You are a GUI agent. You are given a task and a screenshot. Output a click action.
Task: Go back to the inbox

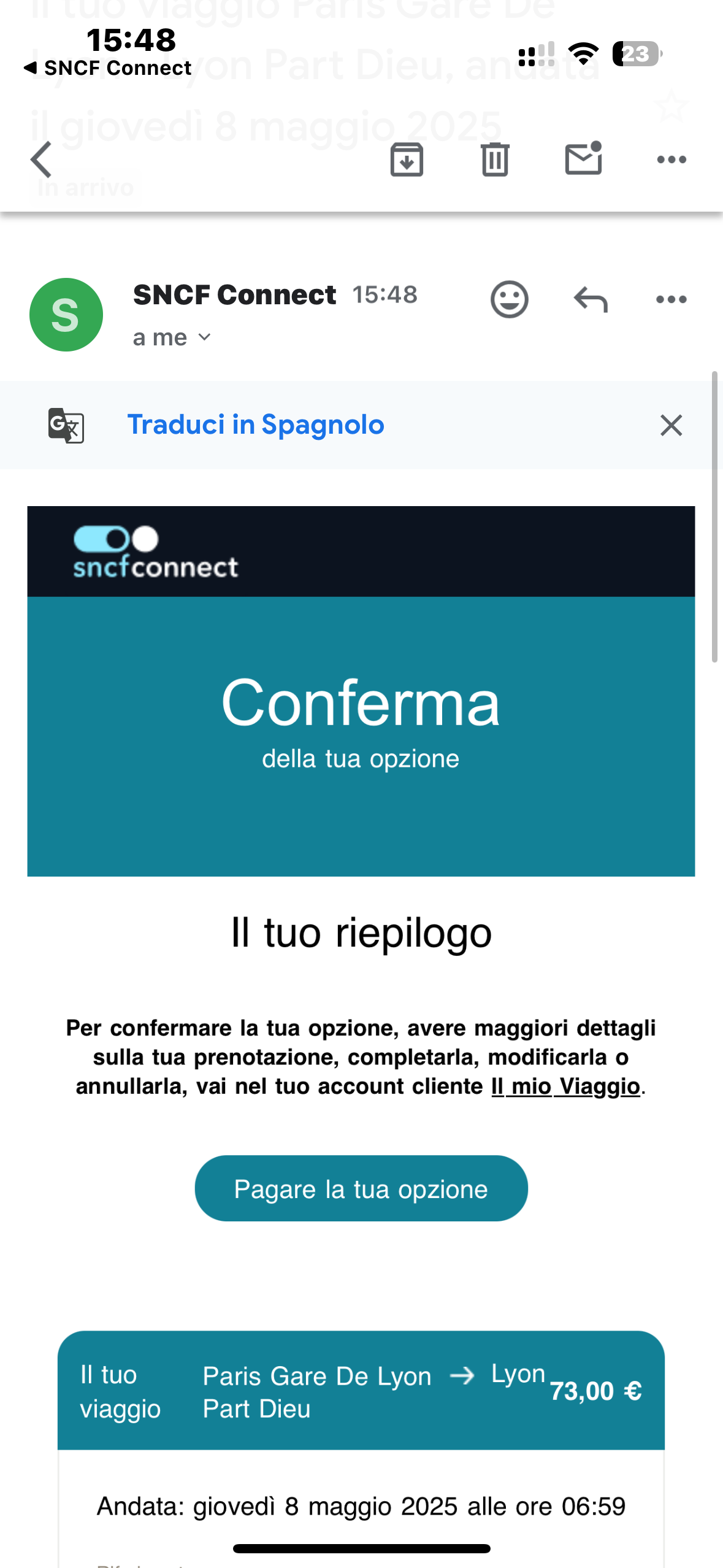41,159
